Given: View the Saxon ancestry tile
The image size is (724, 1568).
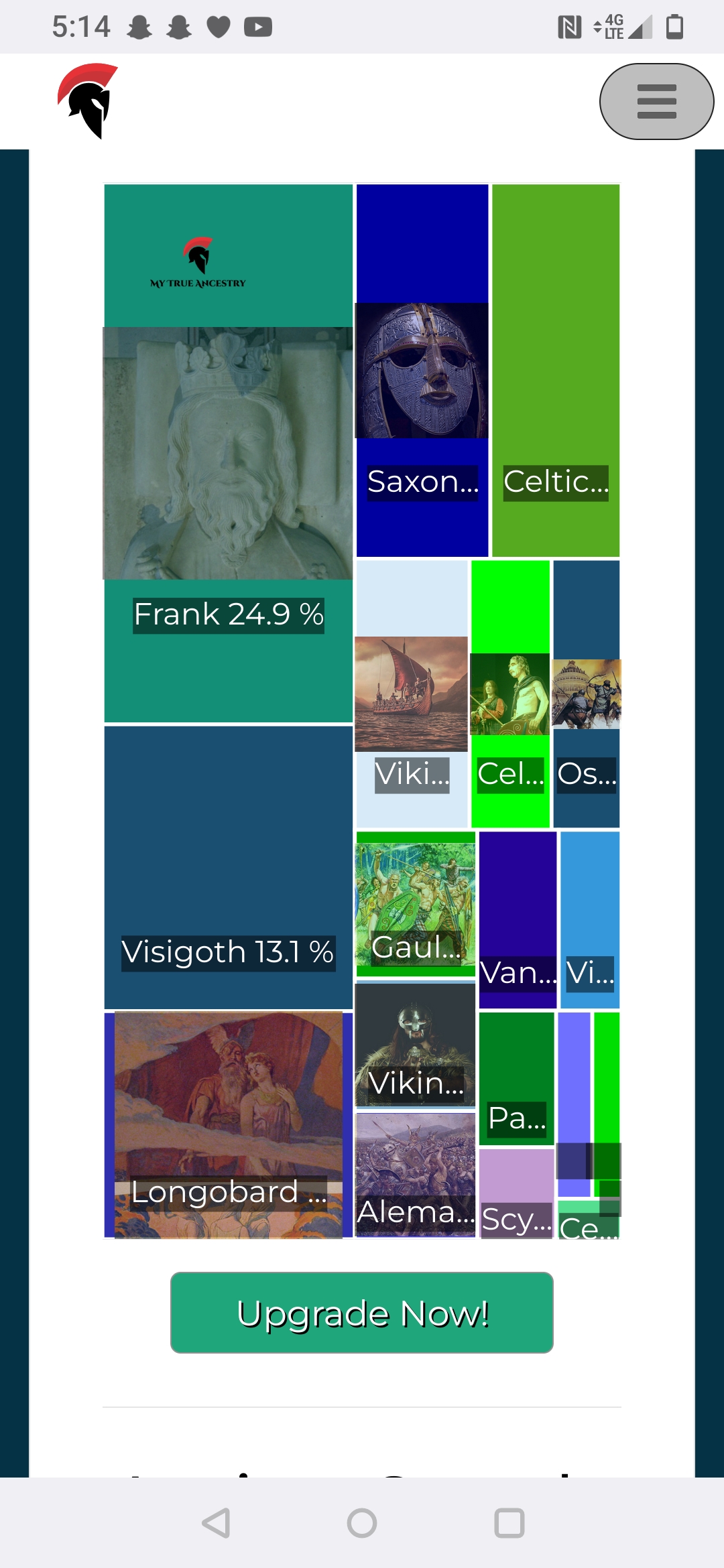Looking at the screenshot, I should (422, 370).
